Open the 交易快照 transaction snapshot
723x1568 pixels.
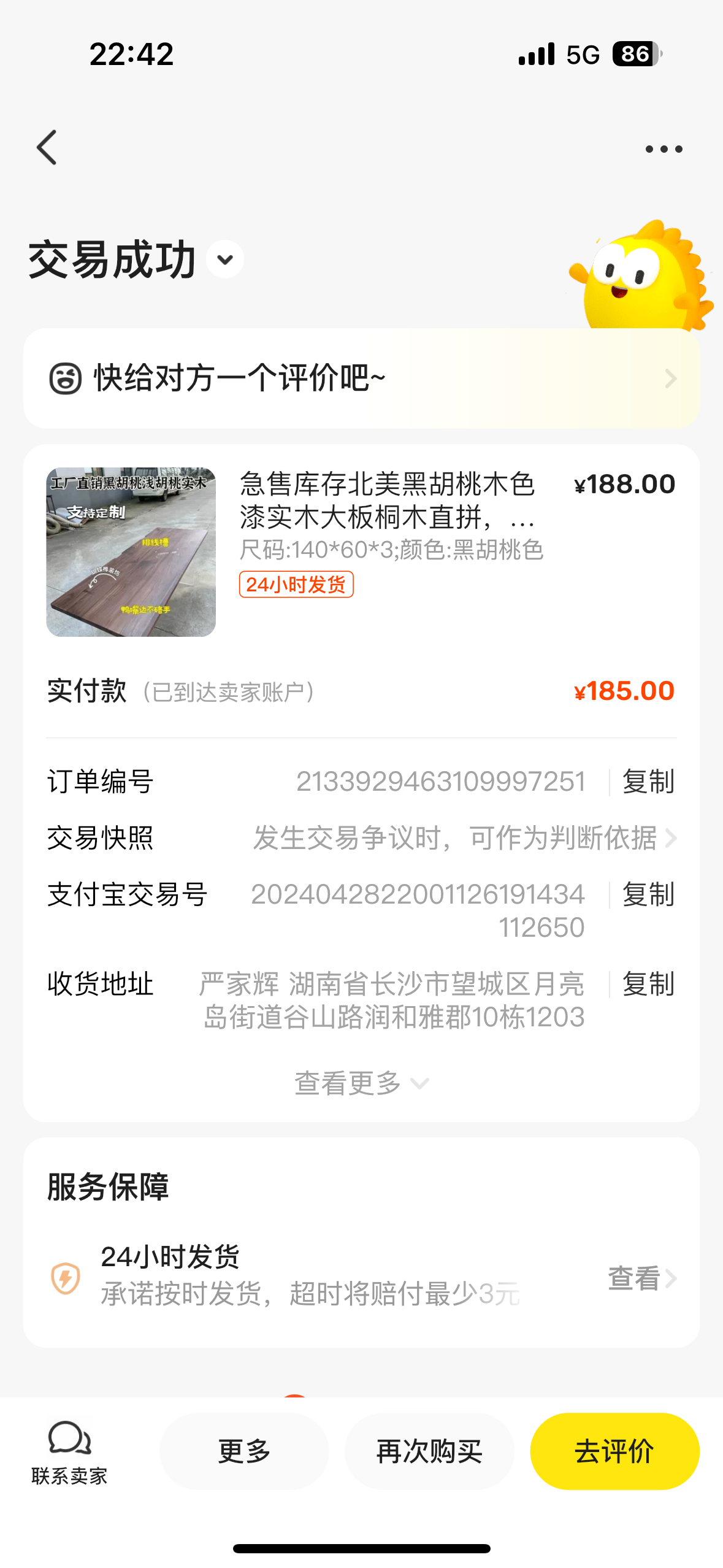[x=464, y=838]
